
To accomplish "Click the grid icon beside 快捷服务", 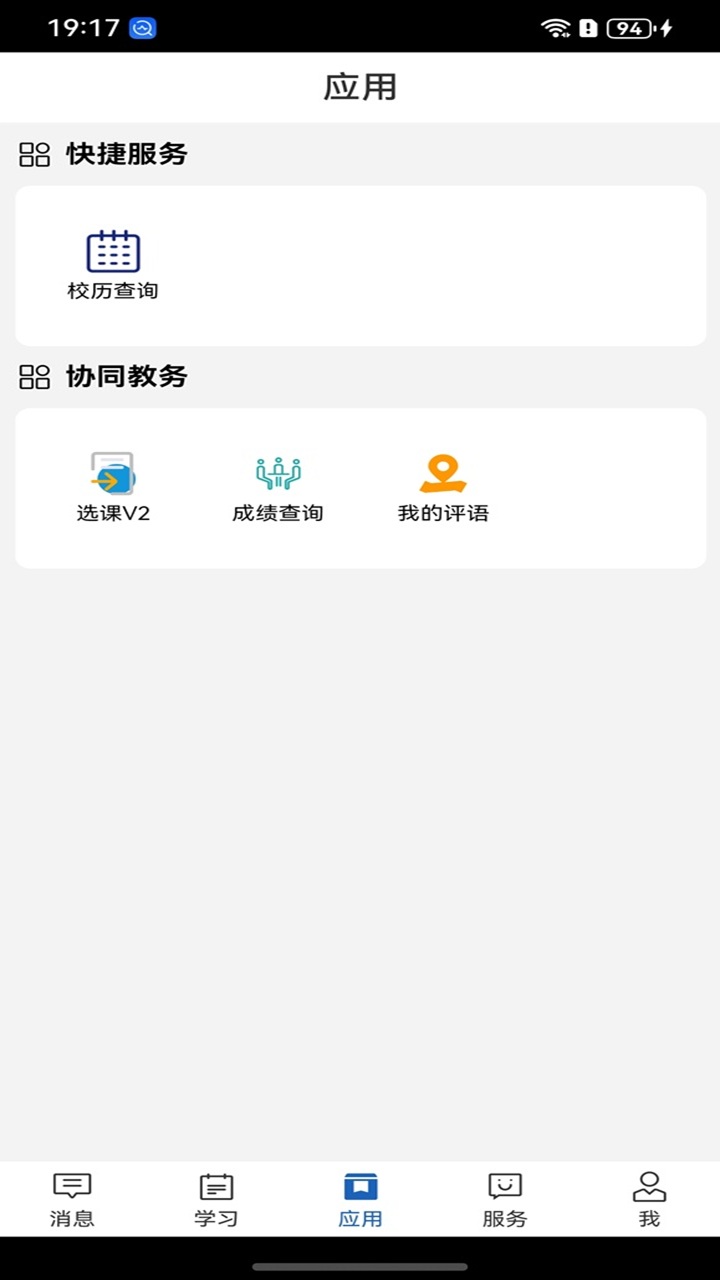I will pos(35,155).
